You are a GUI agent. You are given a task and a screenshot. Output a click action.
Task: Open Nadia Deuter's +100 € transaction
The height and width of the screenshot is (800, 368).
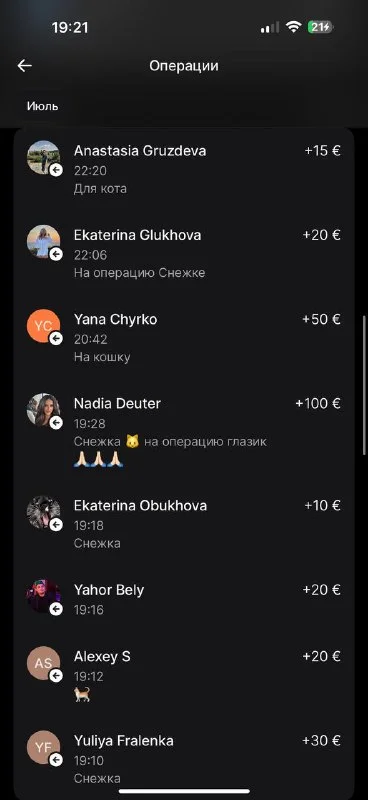[184, 431]
